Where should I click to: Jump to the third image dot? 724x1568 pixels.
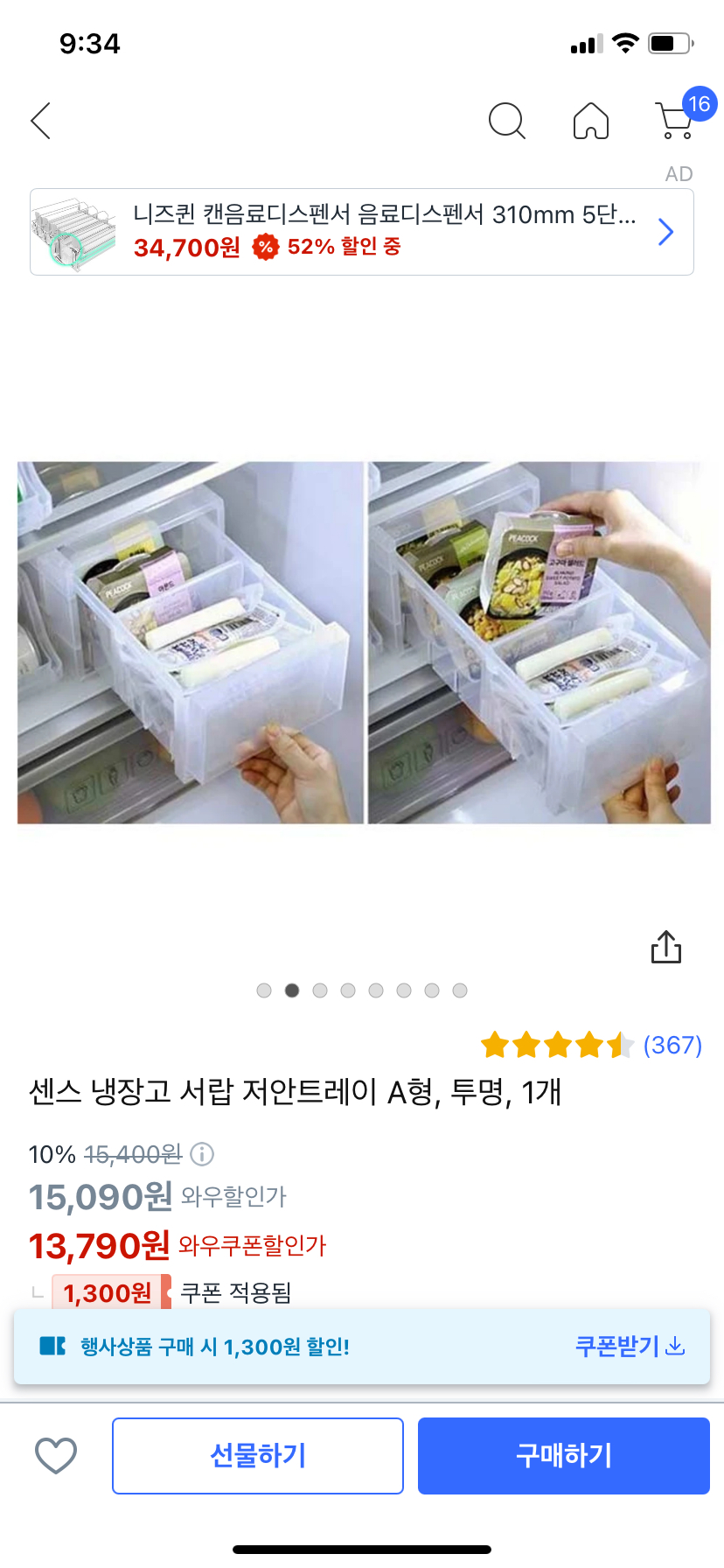320,990
